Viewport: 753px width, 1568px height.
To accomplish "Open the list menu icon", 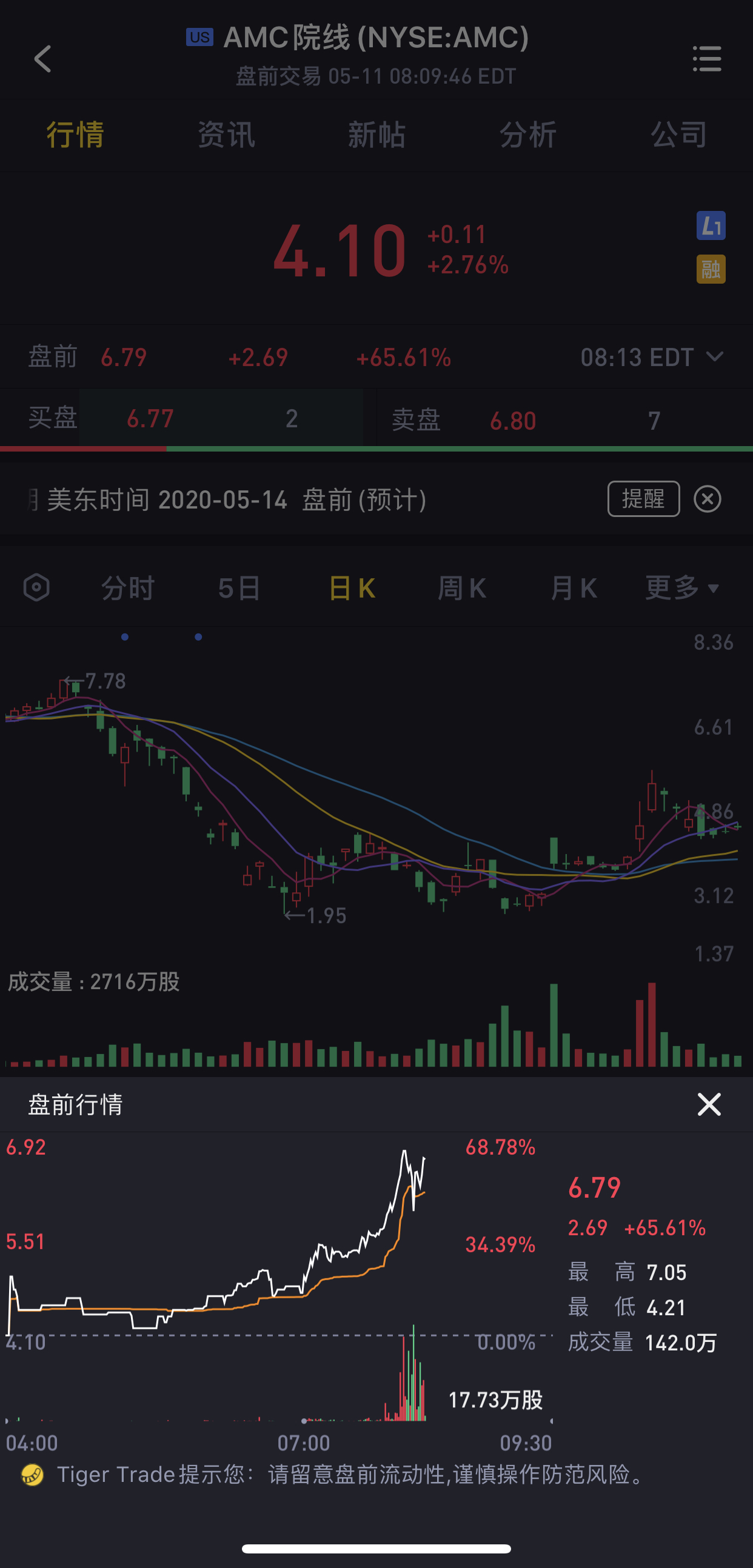I will click(707, 59).
